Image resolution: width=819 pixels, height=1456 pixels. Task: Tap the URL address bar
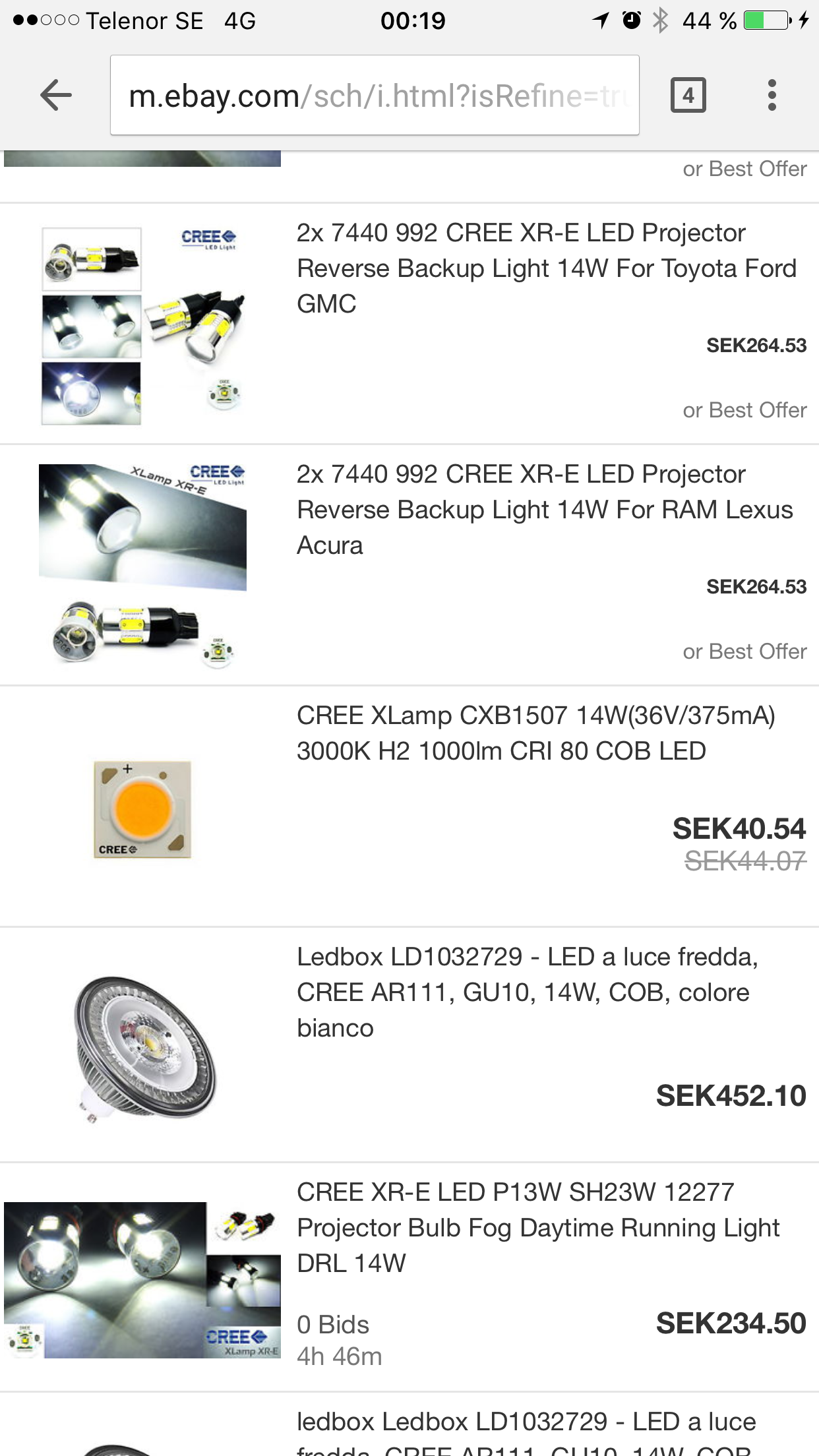pyautogui.click(x=375, y=96)
